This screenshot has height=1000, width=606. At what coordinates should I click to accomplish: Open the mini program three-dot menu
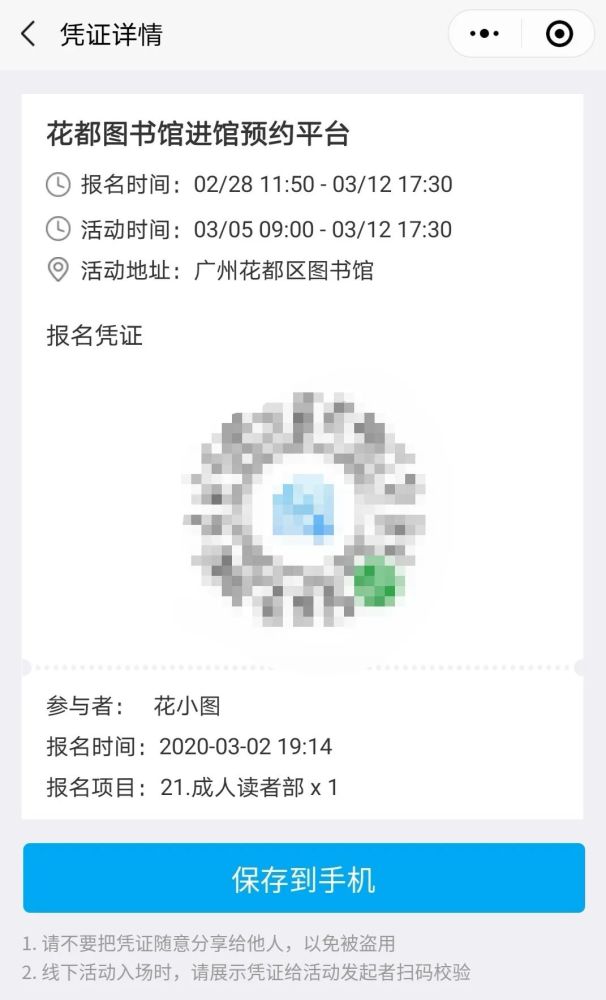(x=484, y=34)
